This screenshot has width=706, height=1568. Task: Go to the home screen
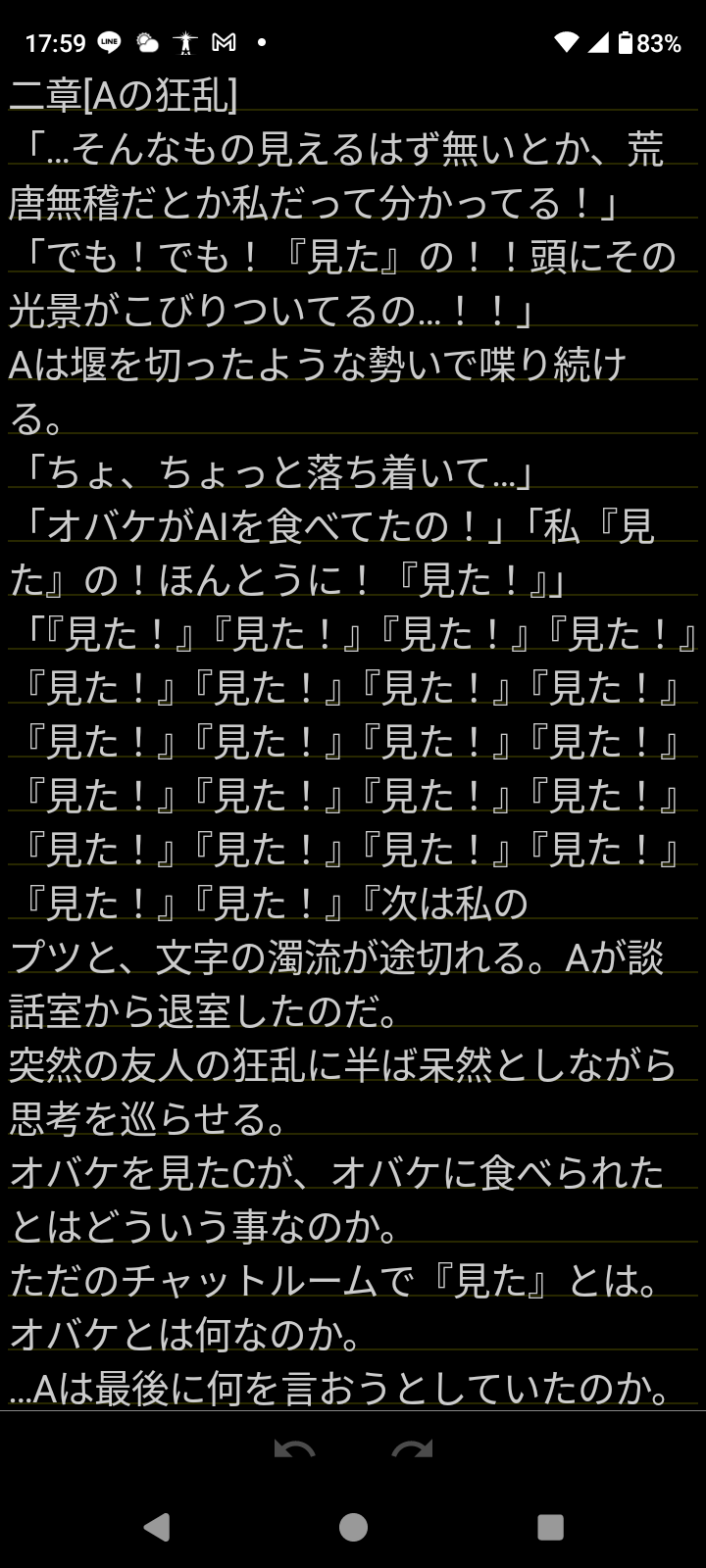[x=353, y=1527]
